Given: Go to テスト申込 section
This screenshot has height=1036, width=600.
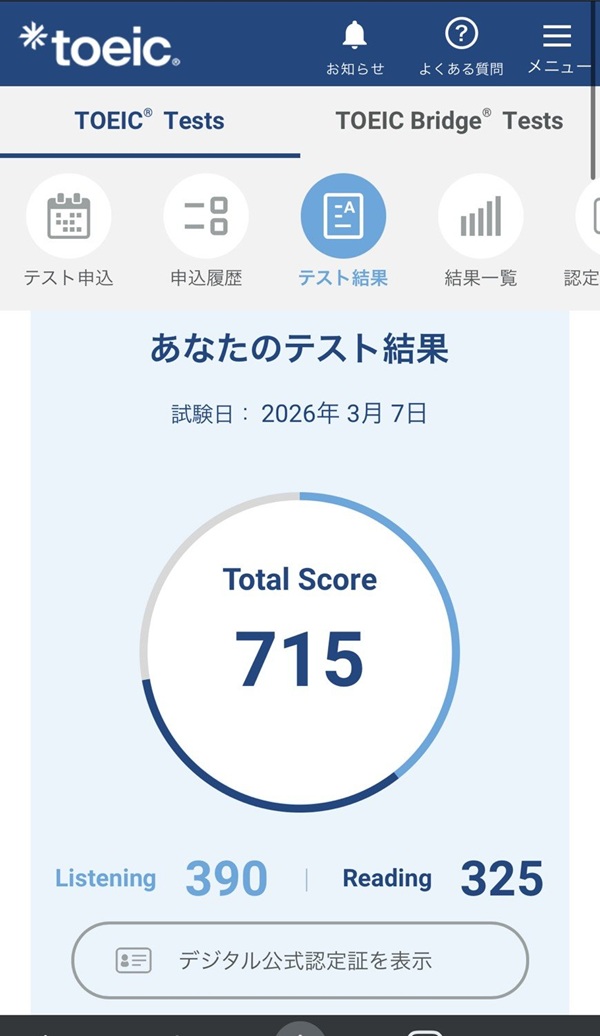Looking at the screenshot, I should pos(68,231).
